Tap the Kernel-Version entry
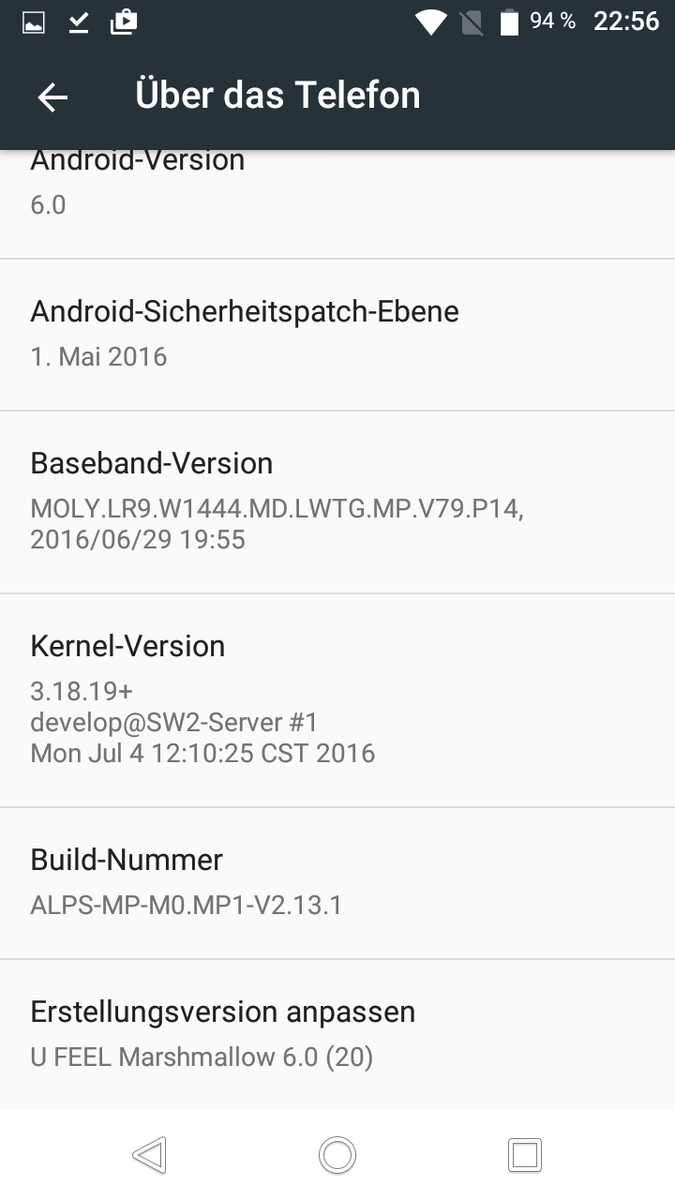The width and height of the screenshot is (675, 1200). (337, 698)
